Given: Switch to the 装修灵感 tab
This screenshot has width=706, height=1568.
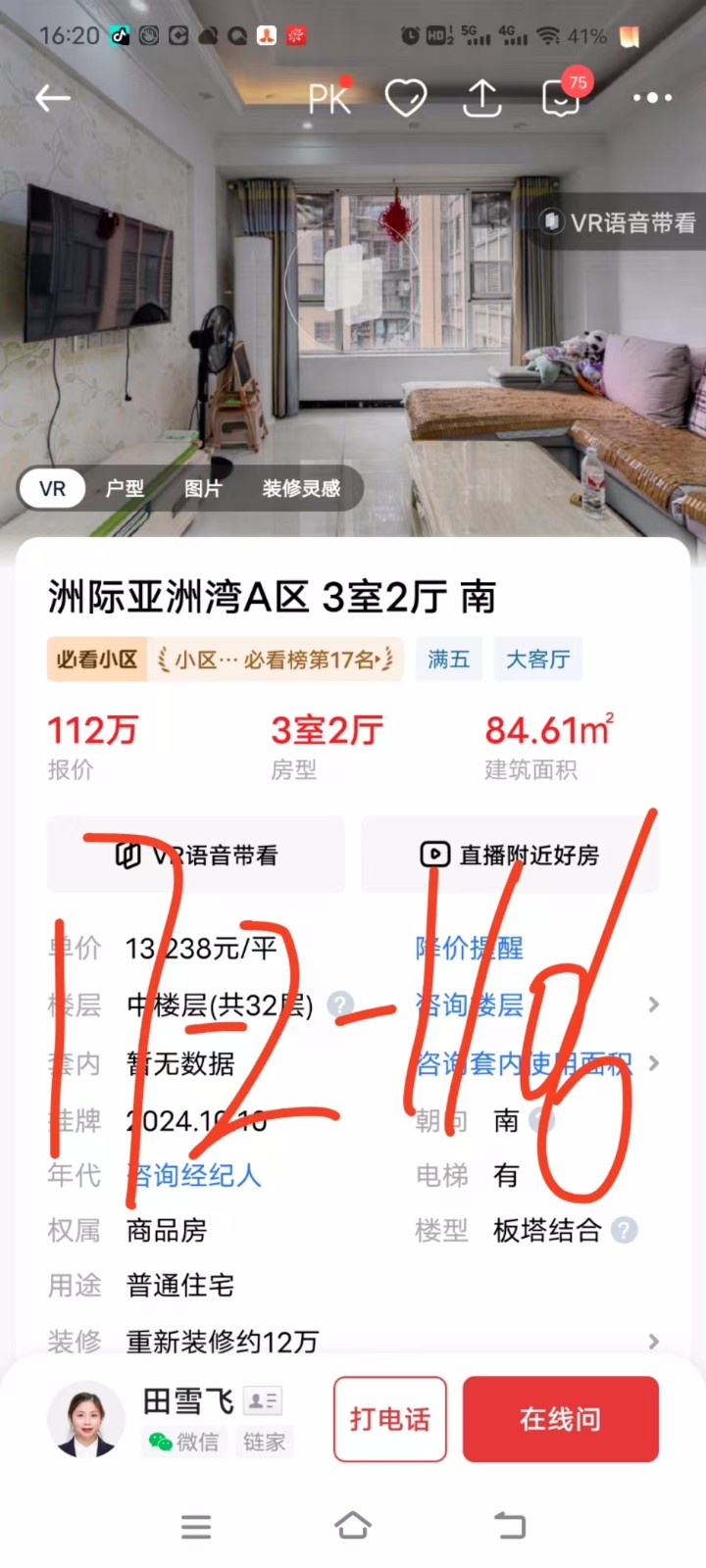Looking at the screenshot, I should 301,488.
